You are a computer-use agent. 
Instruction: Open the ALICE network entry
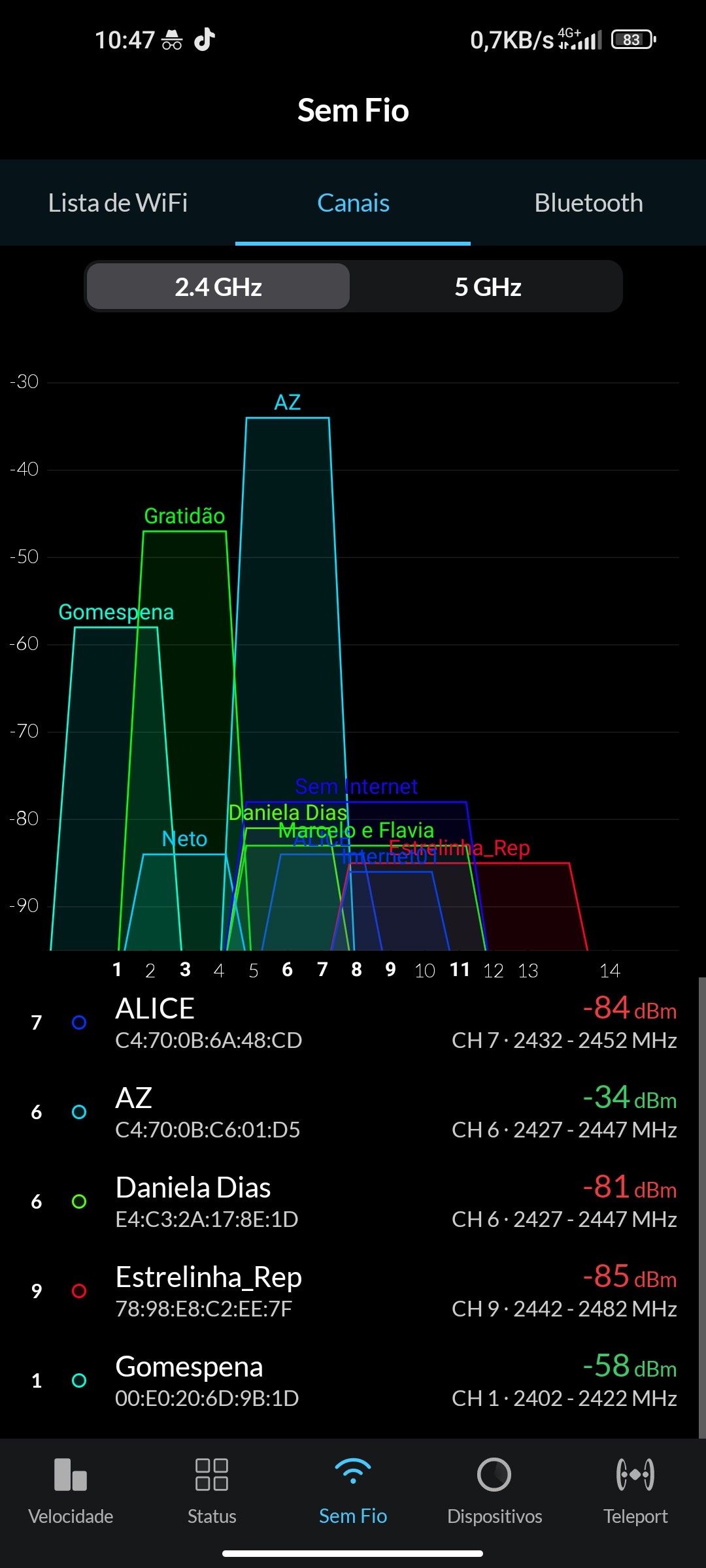click(x=353, y=1023)
